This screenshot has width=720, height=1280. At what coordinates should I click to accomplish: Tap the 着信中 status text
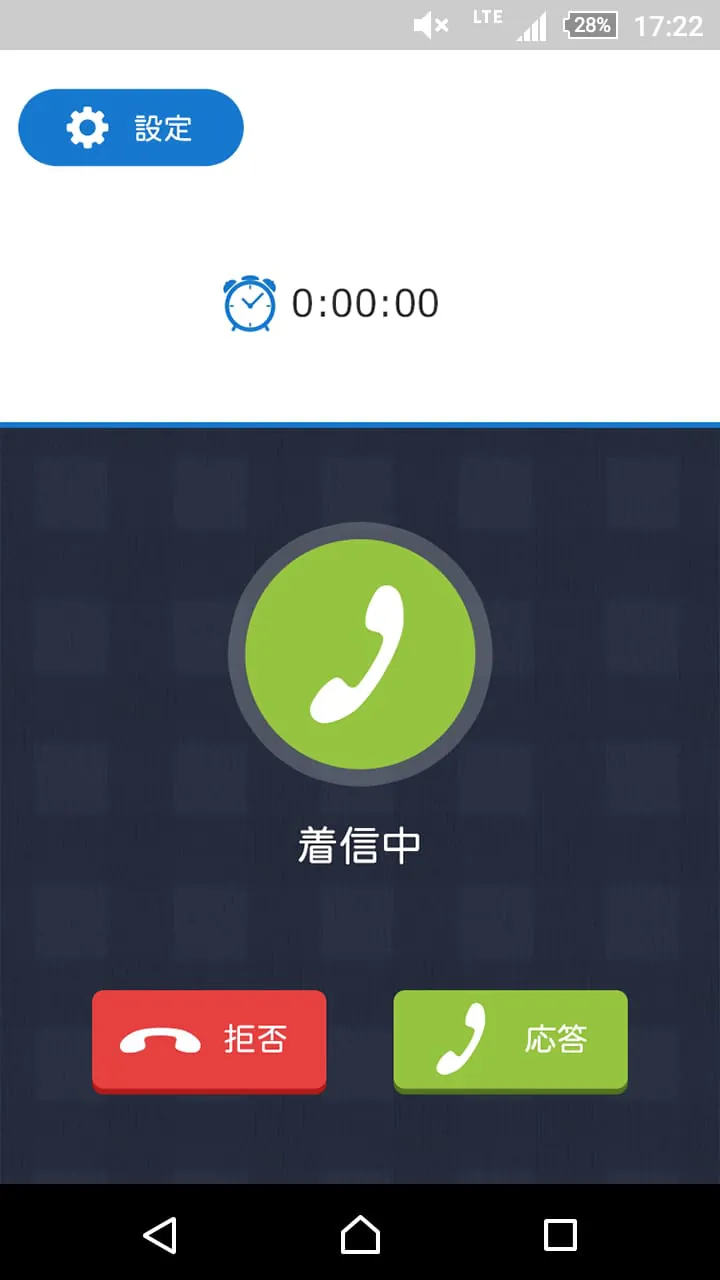(358, 842)
